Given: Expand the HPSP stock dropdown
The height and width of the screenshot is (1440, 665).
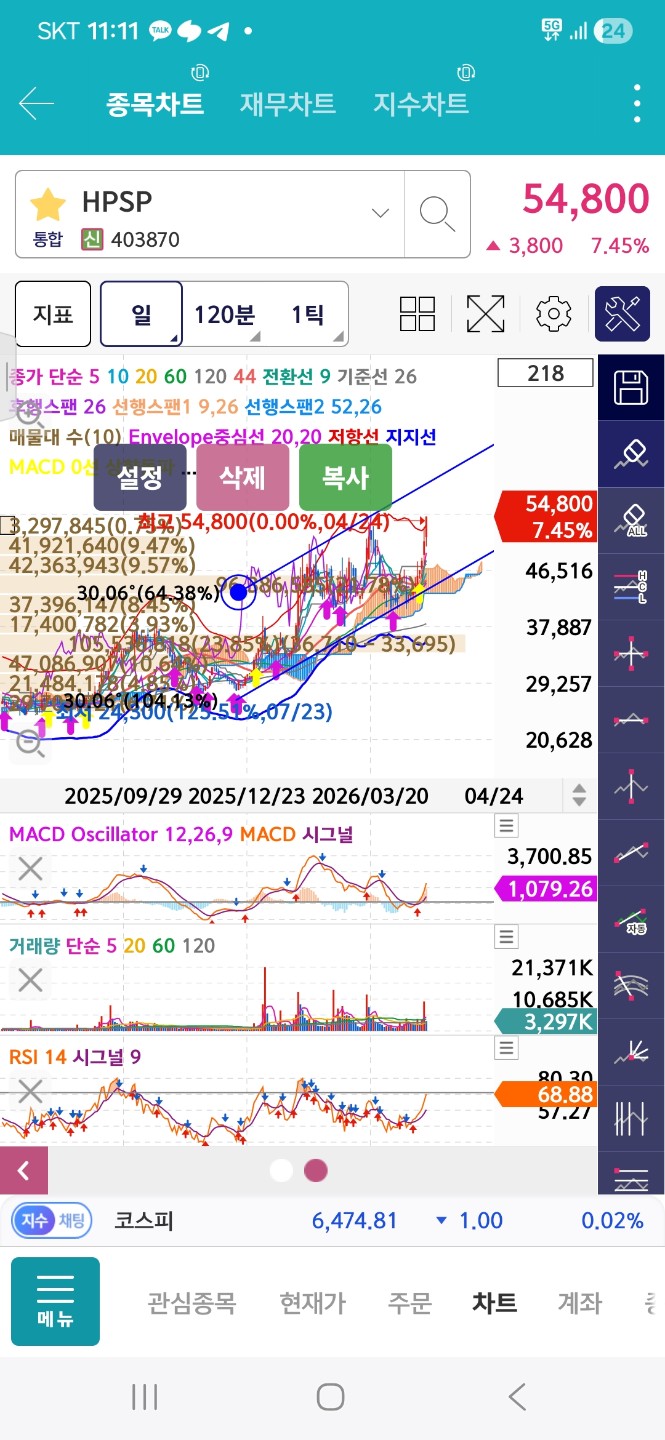Looking at the screenshot, I should [380, 213].
